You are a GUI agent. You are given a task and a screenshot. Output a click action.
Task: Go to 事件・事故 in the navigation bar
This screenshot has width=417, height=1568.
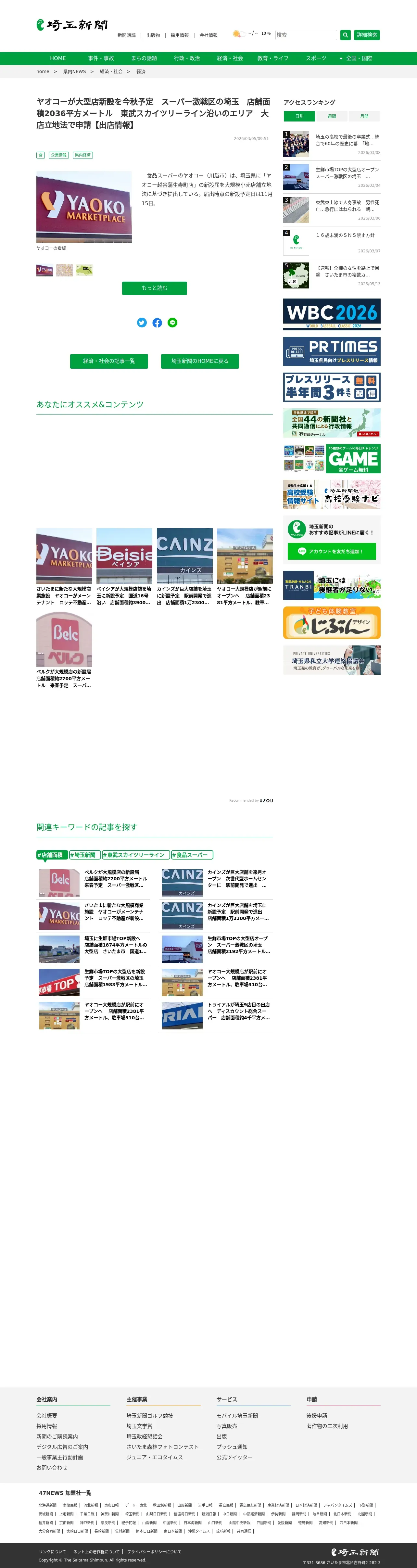pos(101,58)
